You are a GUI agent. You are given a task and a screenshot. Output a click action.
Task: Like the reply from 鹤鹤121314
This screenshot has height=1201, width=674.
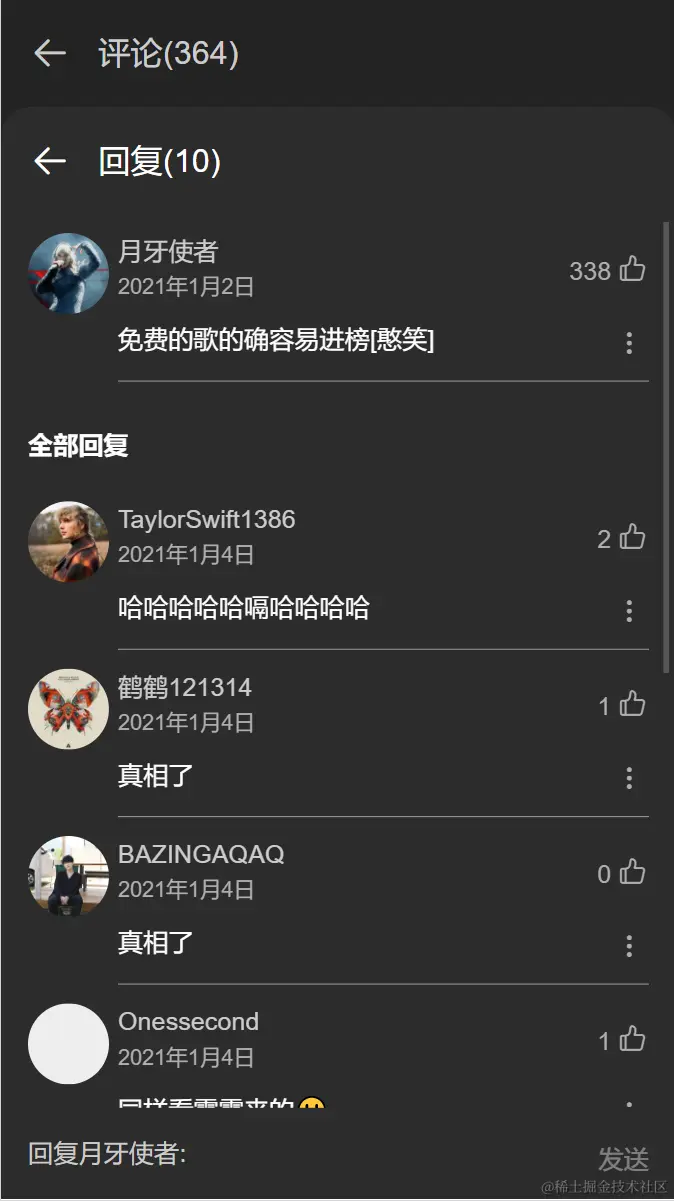pyautogui.click(x=632, y=706)
